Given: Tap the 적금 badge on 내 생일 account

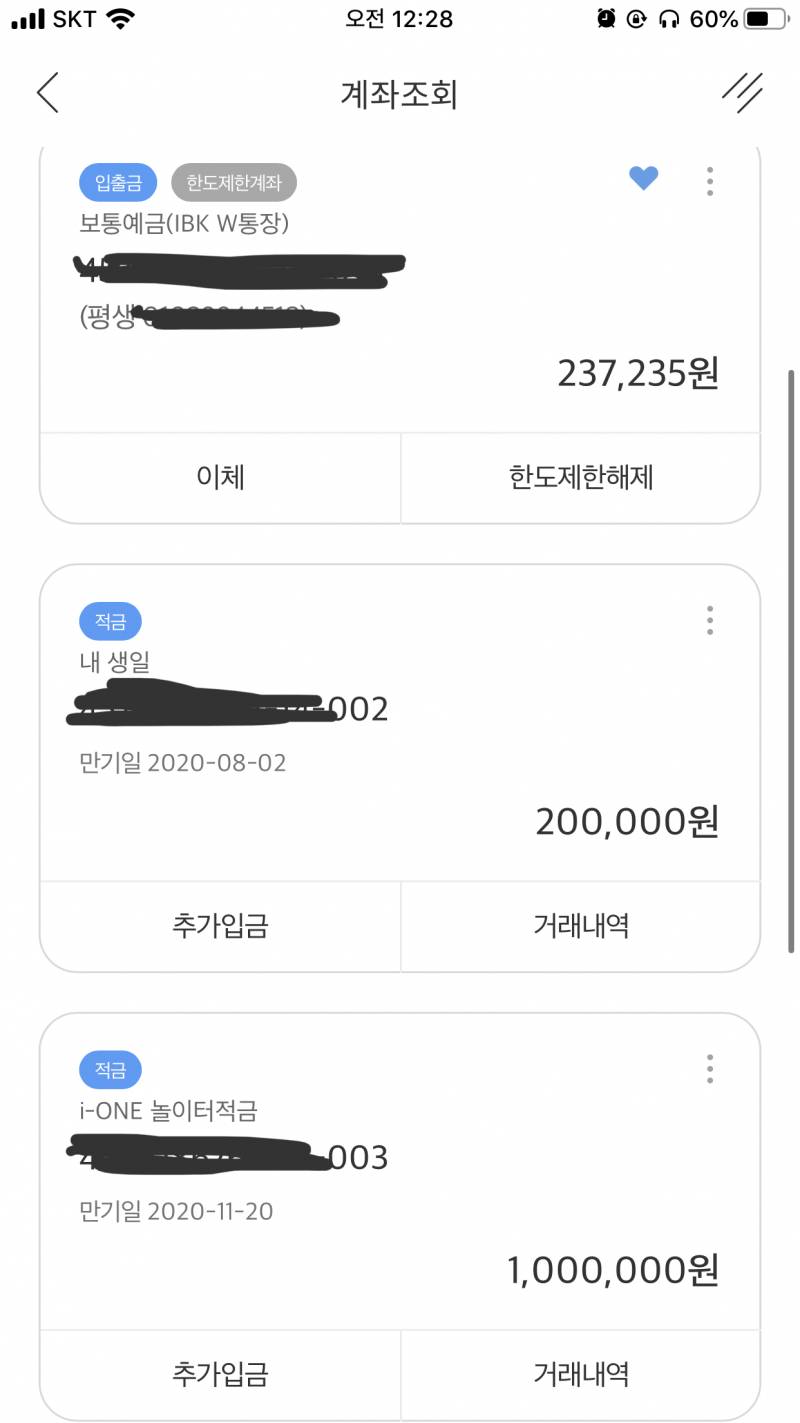Looking at the screenshot, I should [110, 621].
